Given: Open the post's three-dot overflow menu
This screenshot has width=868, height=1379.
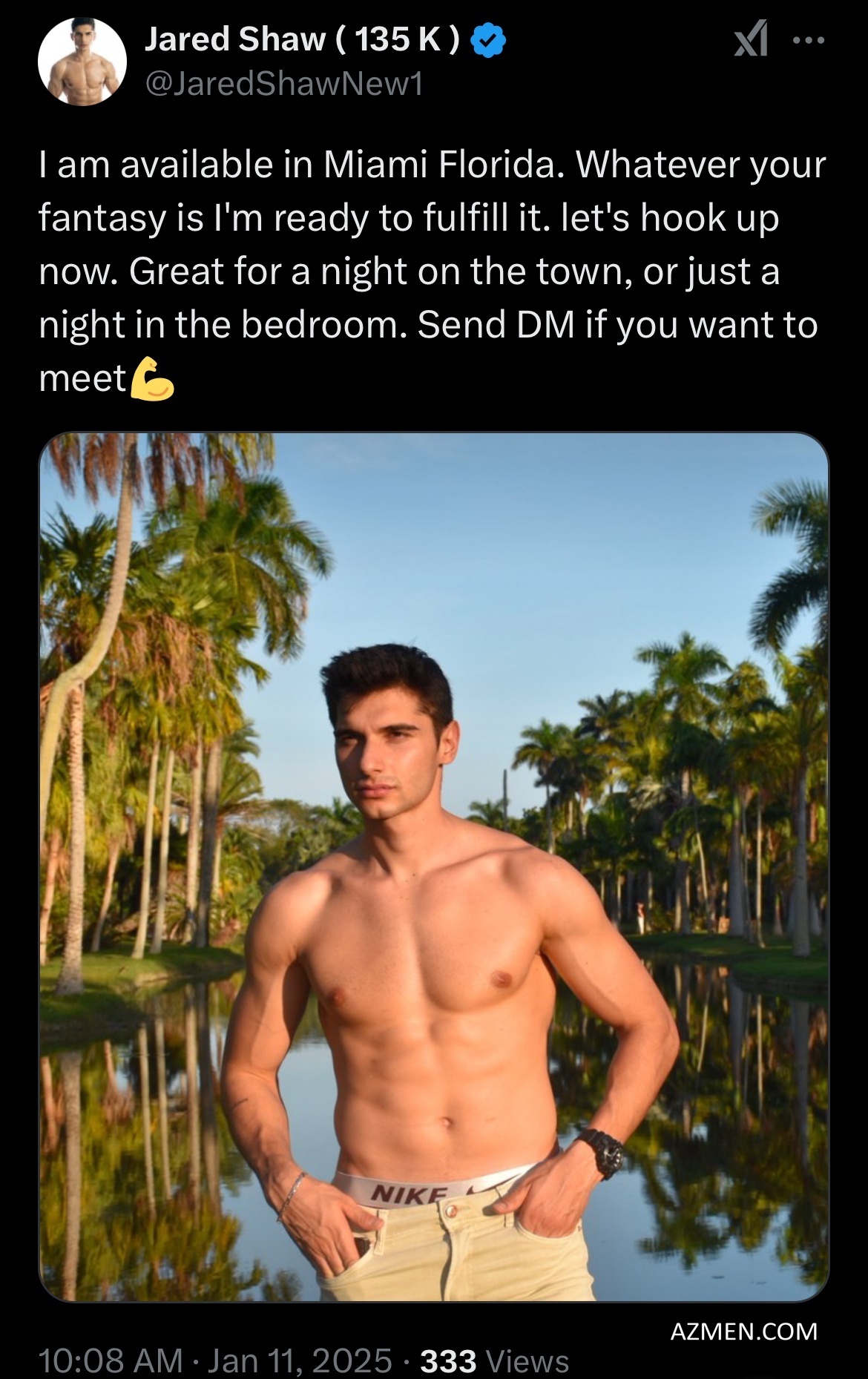Looking at the screenshot, I should 809,41.
